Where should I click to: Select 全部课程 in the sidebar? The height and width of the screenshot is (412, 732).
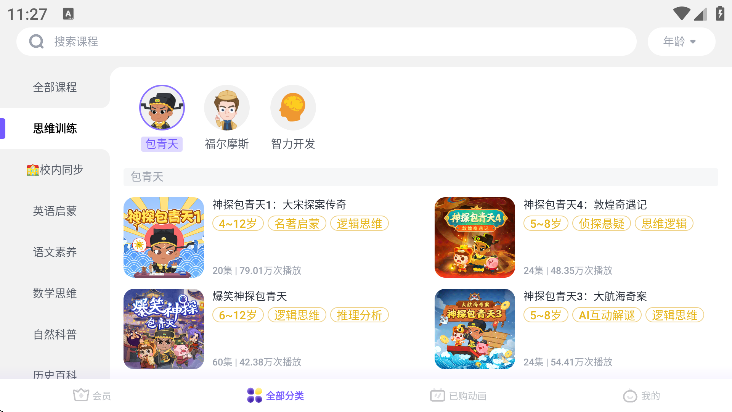click(55, 87)
